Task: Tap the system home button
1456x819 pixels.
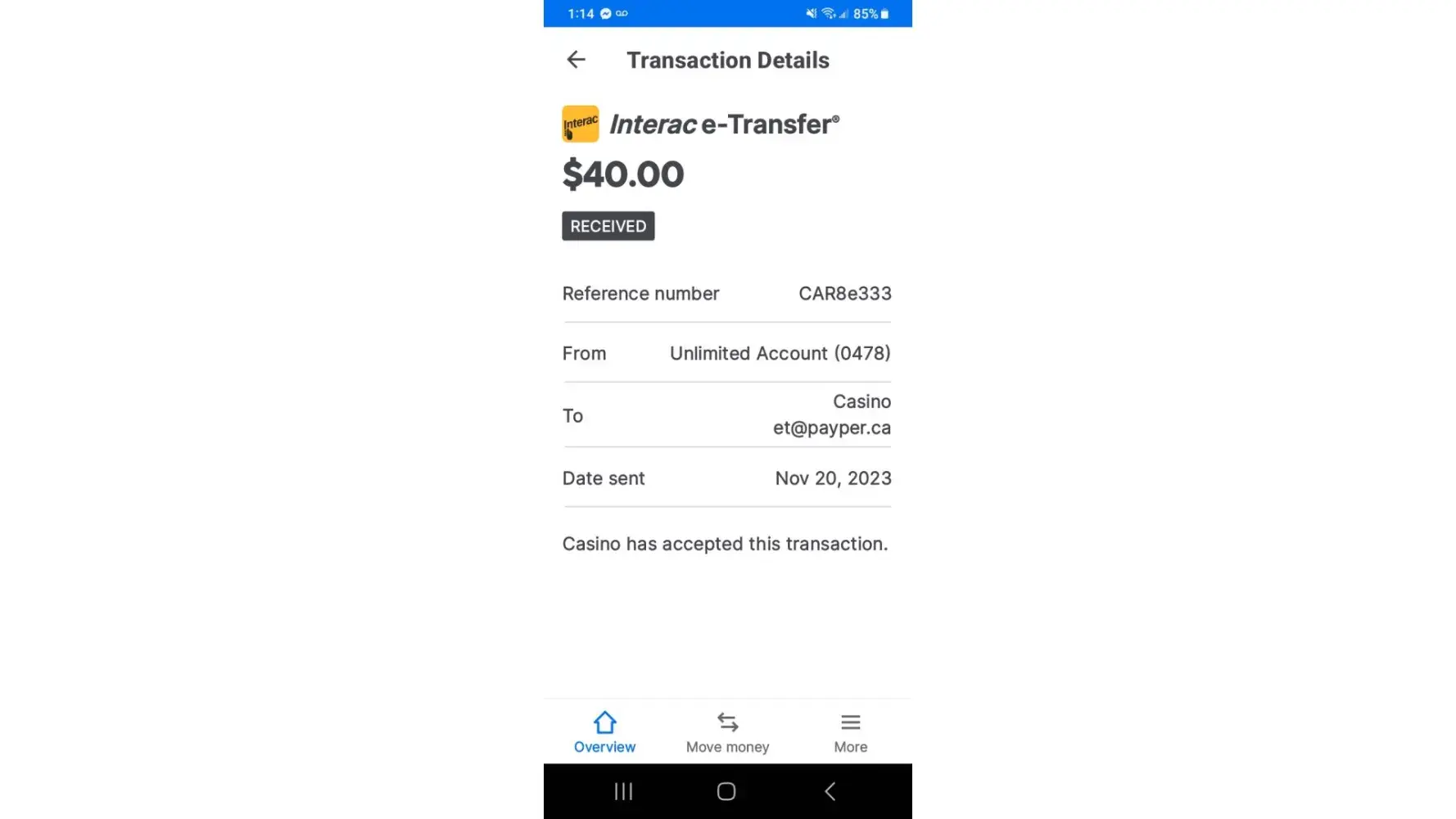Action: point(726,791)
